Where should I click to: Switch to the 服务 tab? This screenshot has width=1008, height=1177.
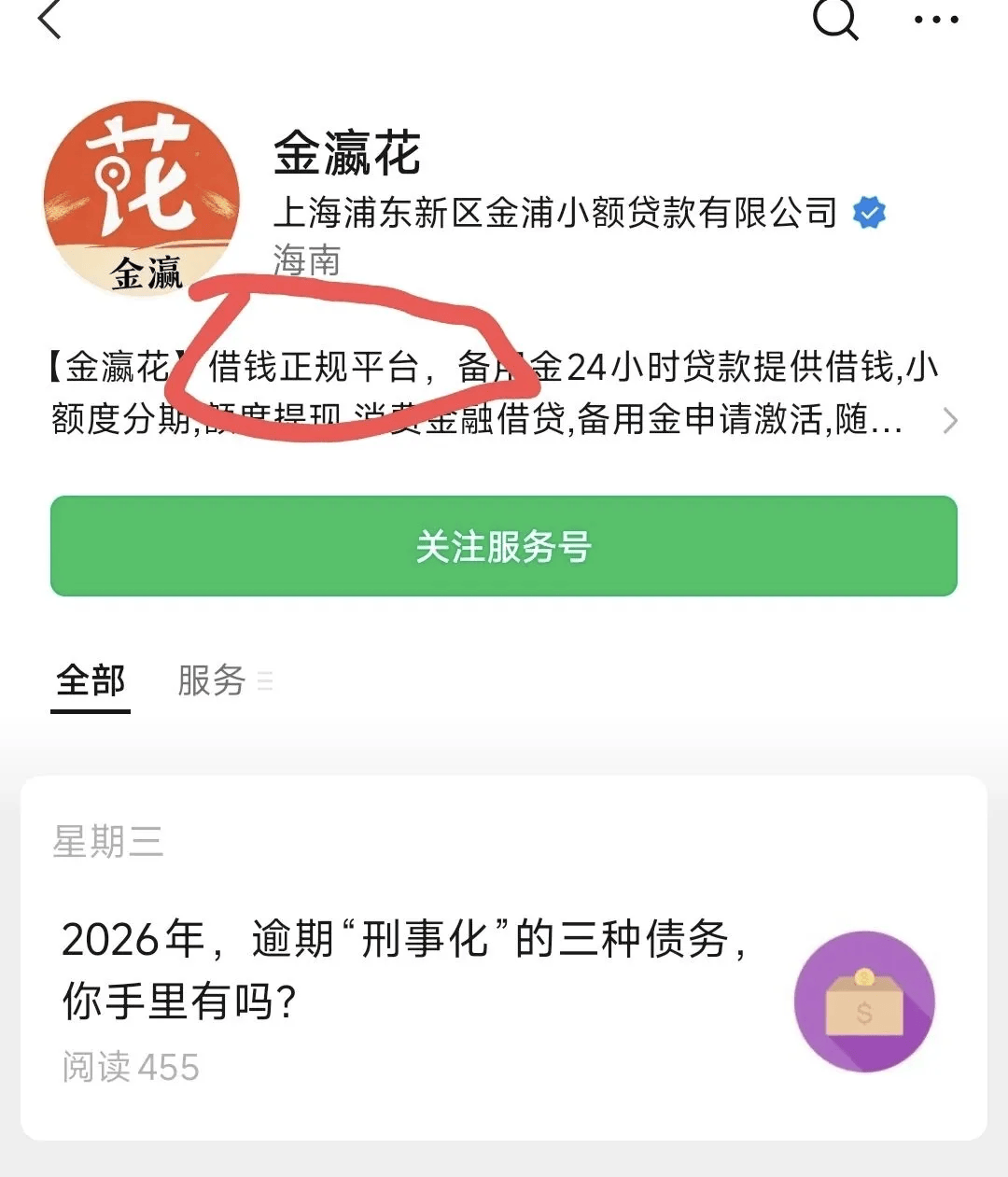click(x=213, y=680)
